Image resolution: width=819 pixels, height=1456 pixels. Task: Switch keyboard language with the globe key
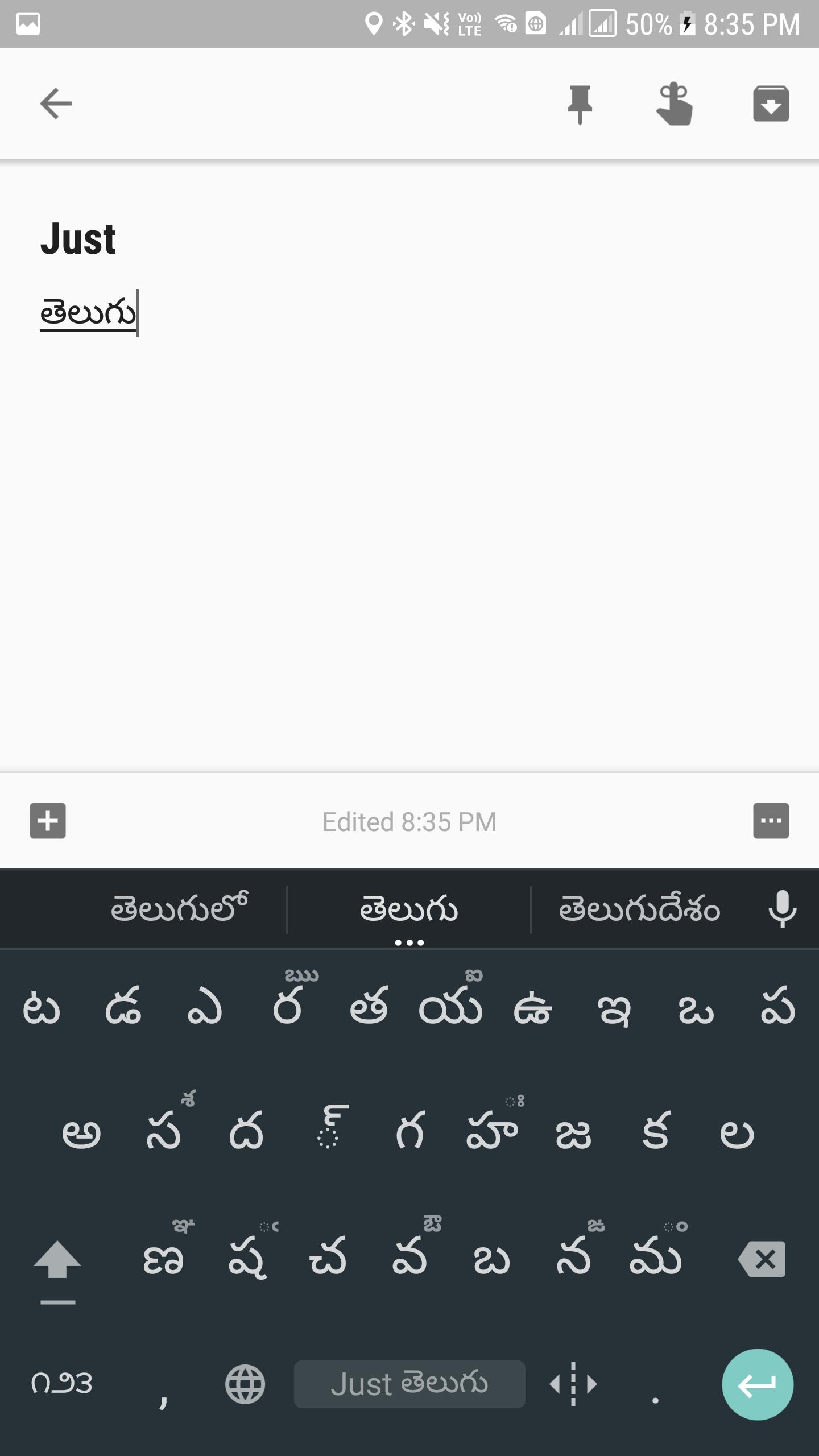[x=245, y=1384]
